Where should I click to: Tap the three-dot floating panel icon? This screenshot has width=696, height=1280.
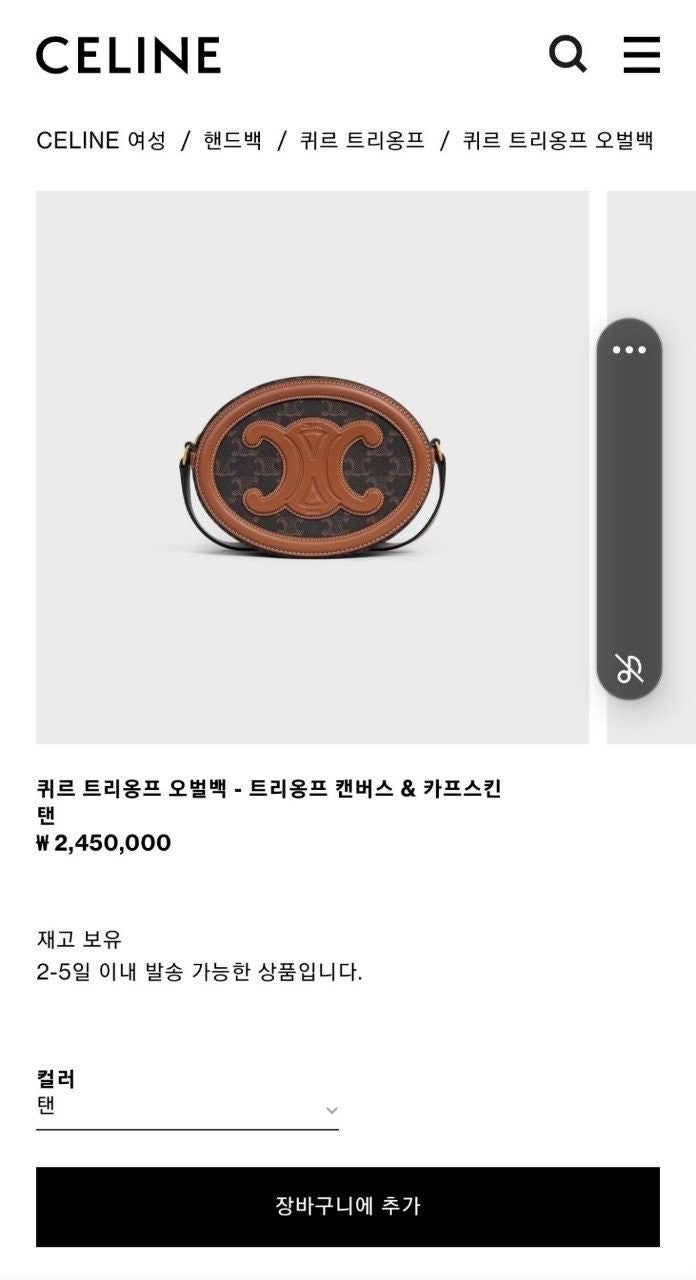point(629,350)
